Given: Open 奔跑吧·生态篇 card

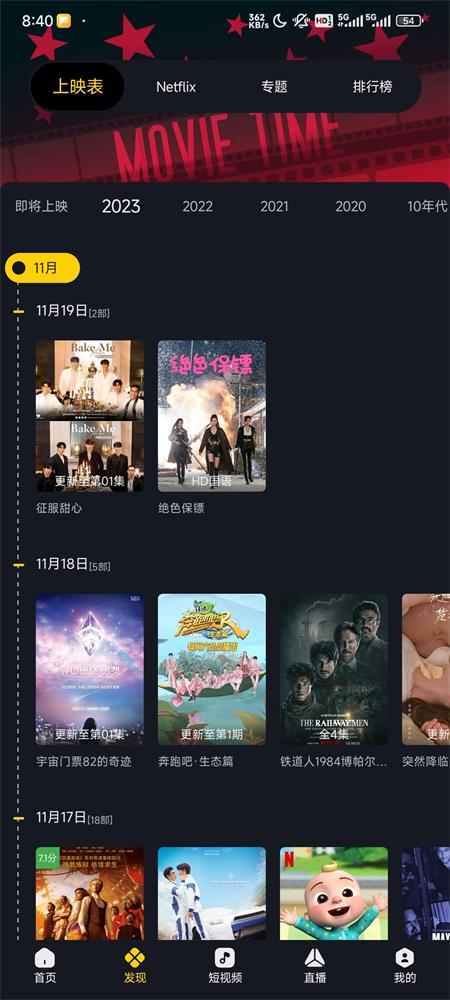Looking at the screenshot, I should click(212, 670).
